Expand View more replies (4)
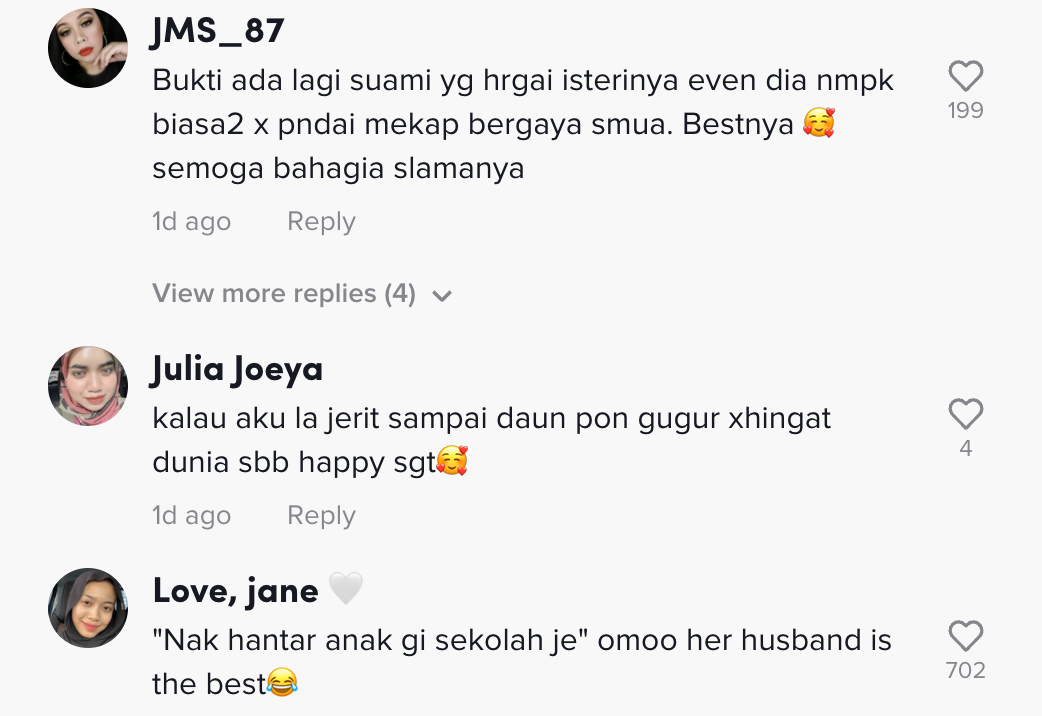 click(x=301, y=294)
